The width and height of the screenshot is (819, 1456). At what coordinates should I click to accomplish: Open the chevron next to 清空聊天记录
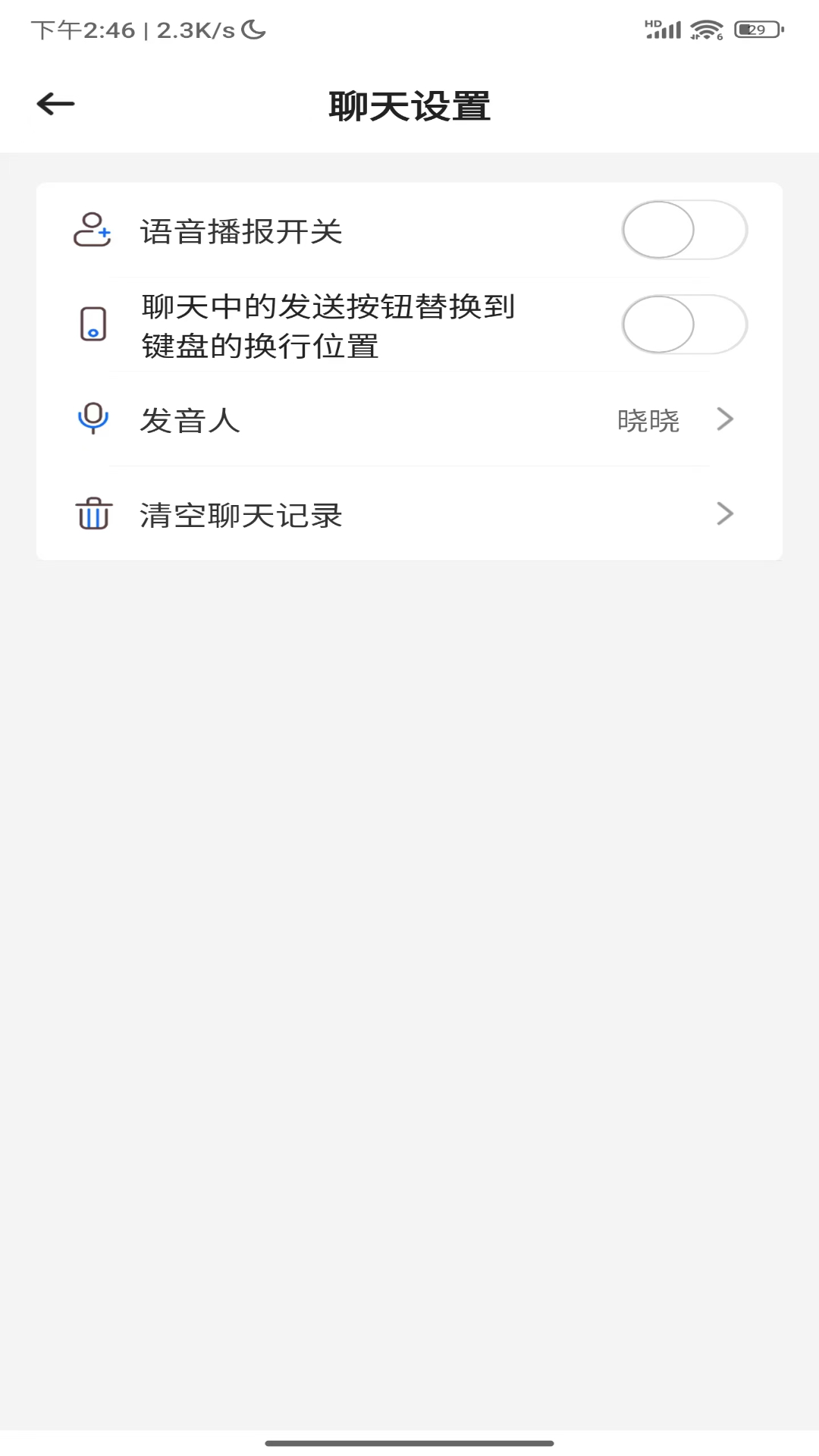[725, 514]
